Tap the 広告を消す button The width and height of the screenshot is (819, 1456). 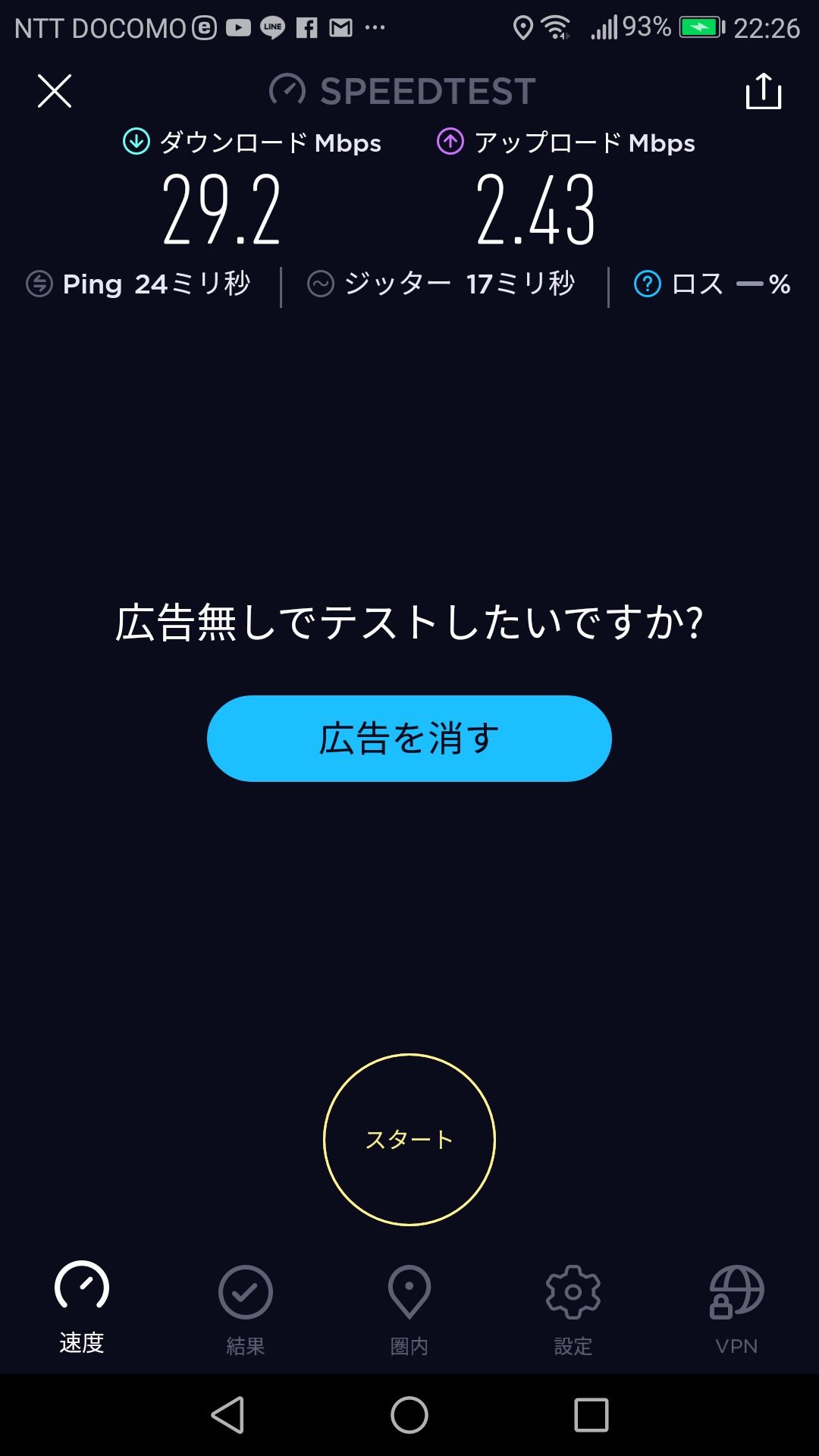pyautogui.click(x=409, y=739)
